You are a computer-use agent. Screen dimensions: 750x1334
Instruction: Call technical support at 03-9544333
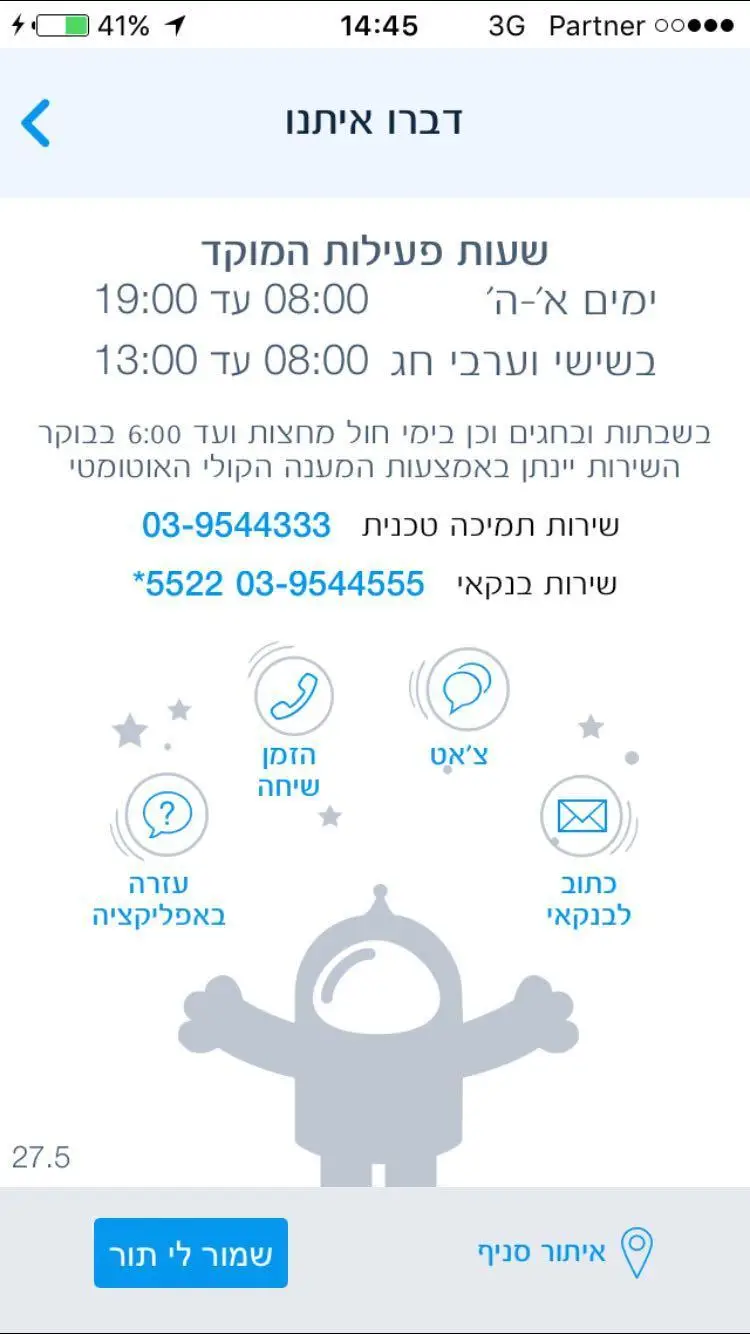point(236,525)
